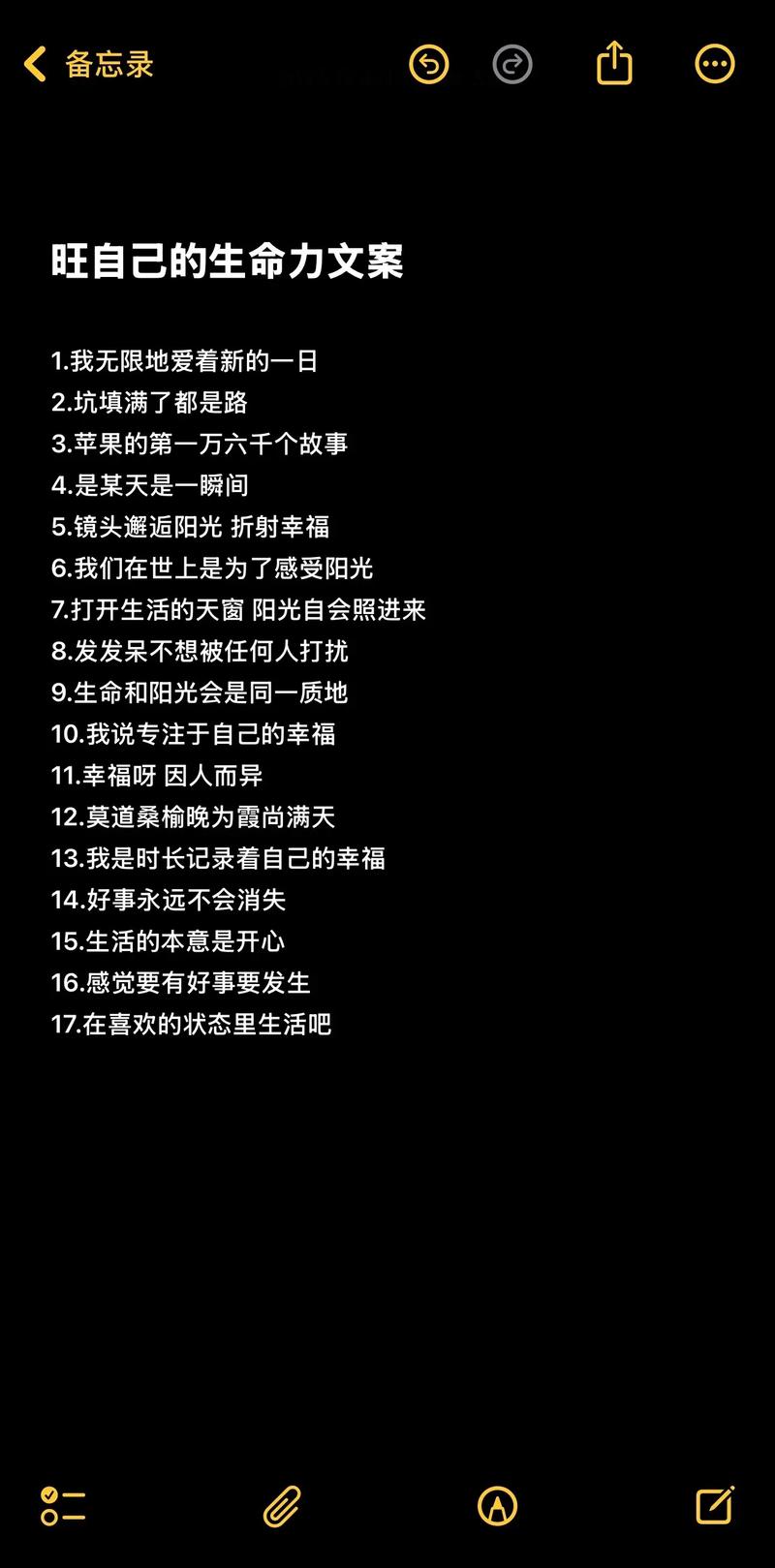Open the more options menu

tap(715, 65)
